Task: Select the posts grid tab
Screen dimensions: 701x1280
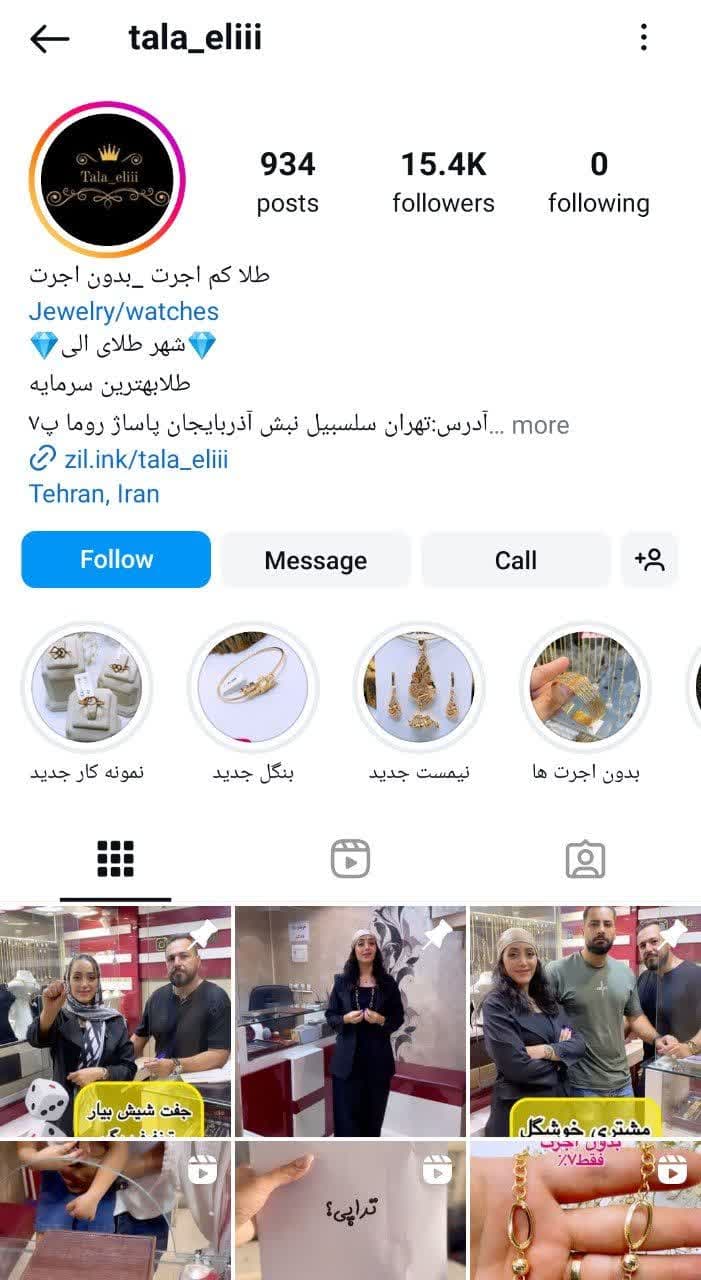Action: 115,859
